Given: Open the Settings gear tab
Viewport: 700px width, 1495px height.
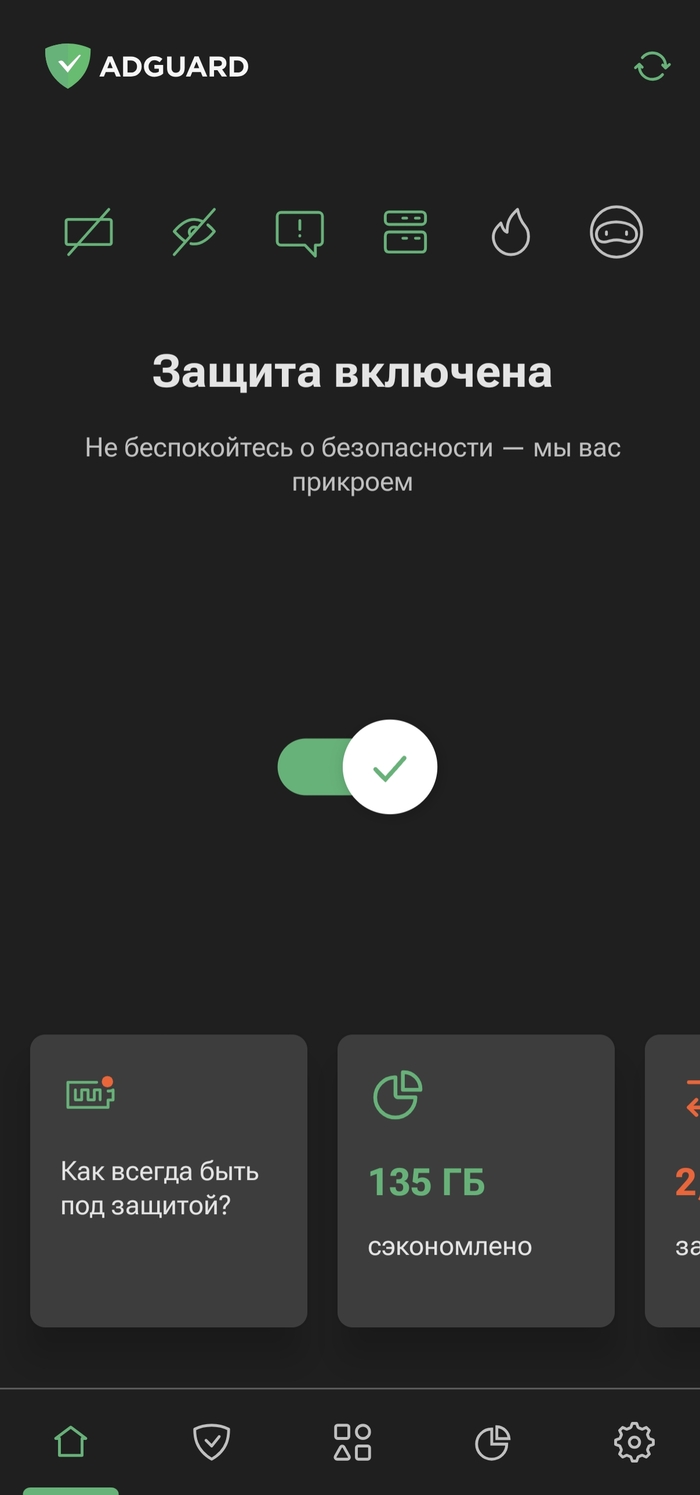Looking at the screenshot, I should click(633, 1442).
